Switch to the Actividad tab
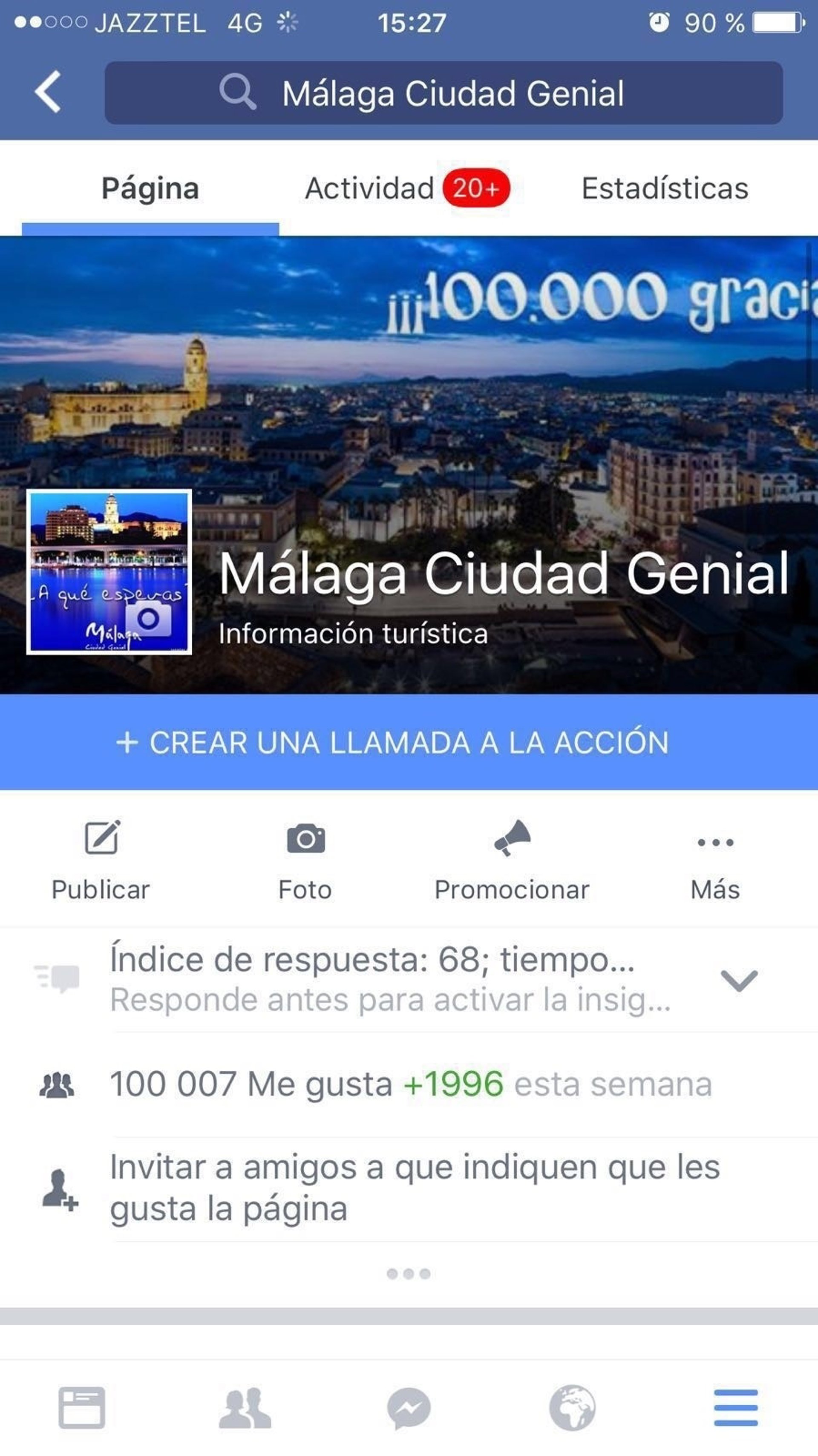The width and height of the screenshot is (818, 1456). [407, 188]
